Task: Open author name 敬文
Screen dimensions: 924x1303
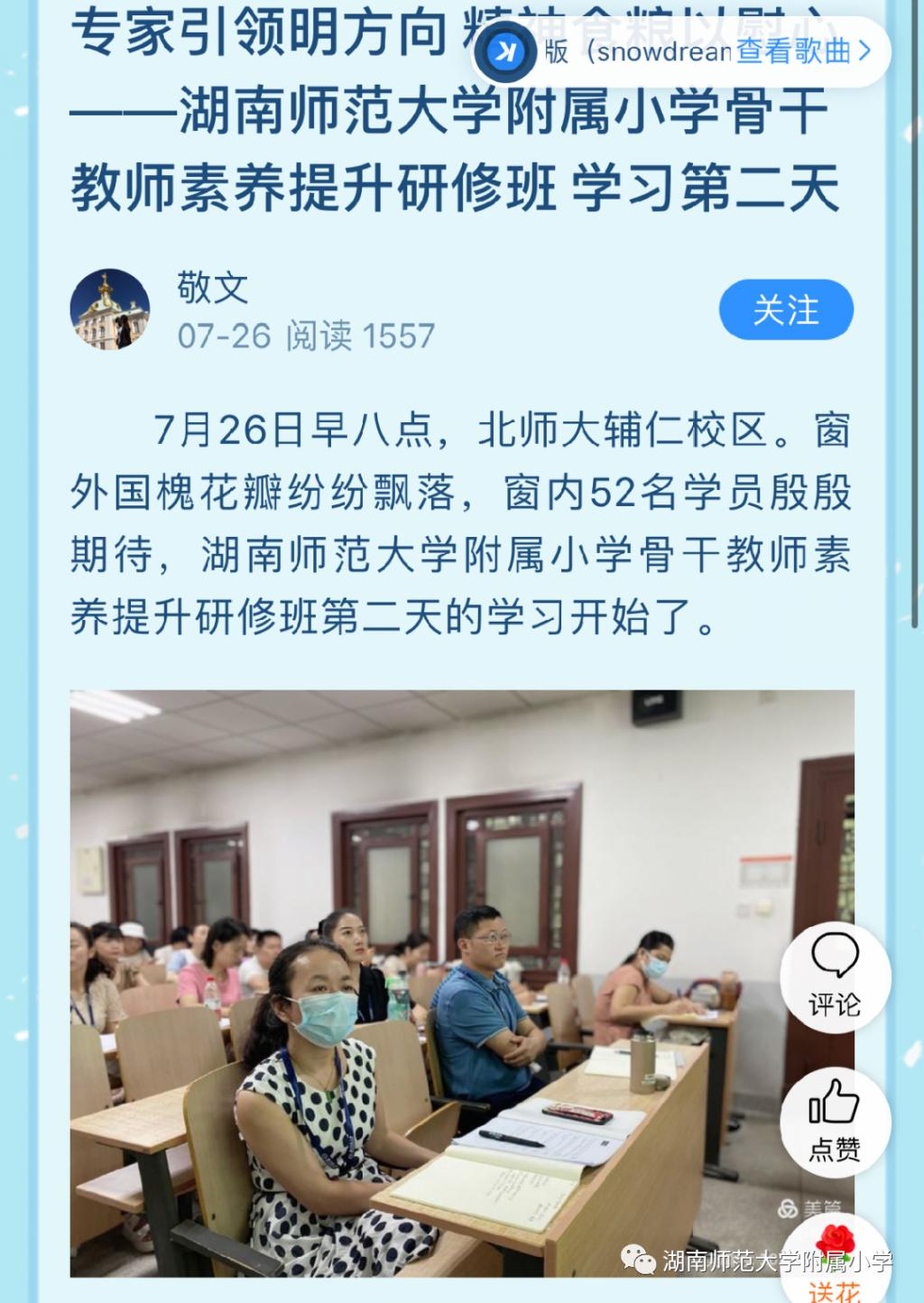Action: tap(212, 288)
